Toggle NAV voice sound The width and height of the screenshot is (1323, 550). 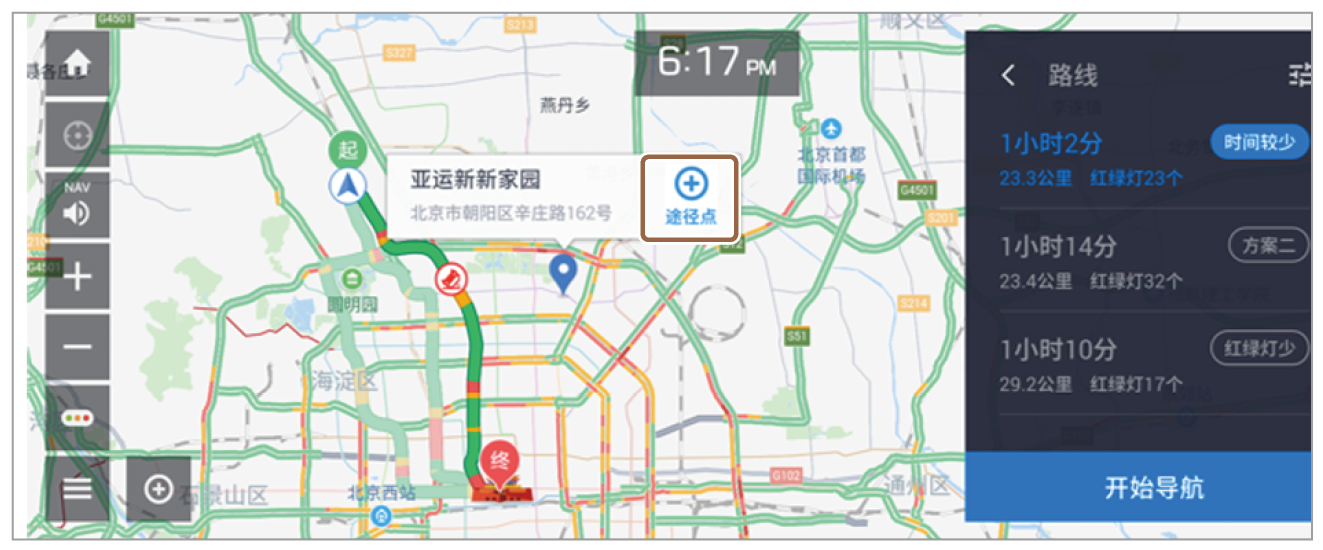pyautogui.click(x=77, y=205)
